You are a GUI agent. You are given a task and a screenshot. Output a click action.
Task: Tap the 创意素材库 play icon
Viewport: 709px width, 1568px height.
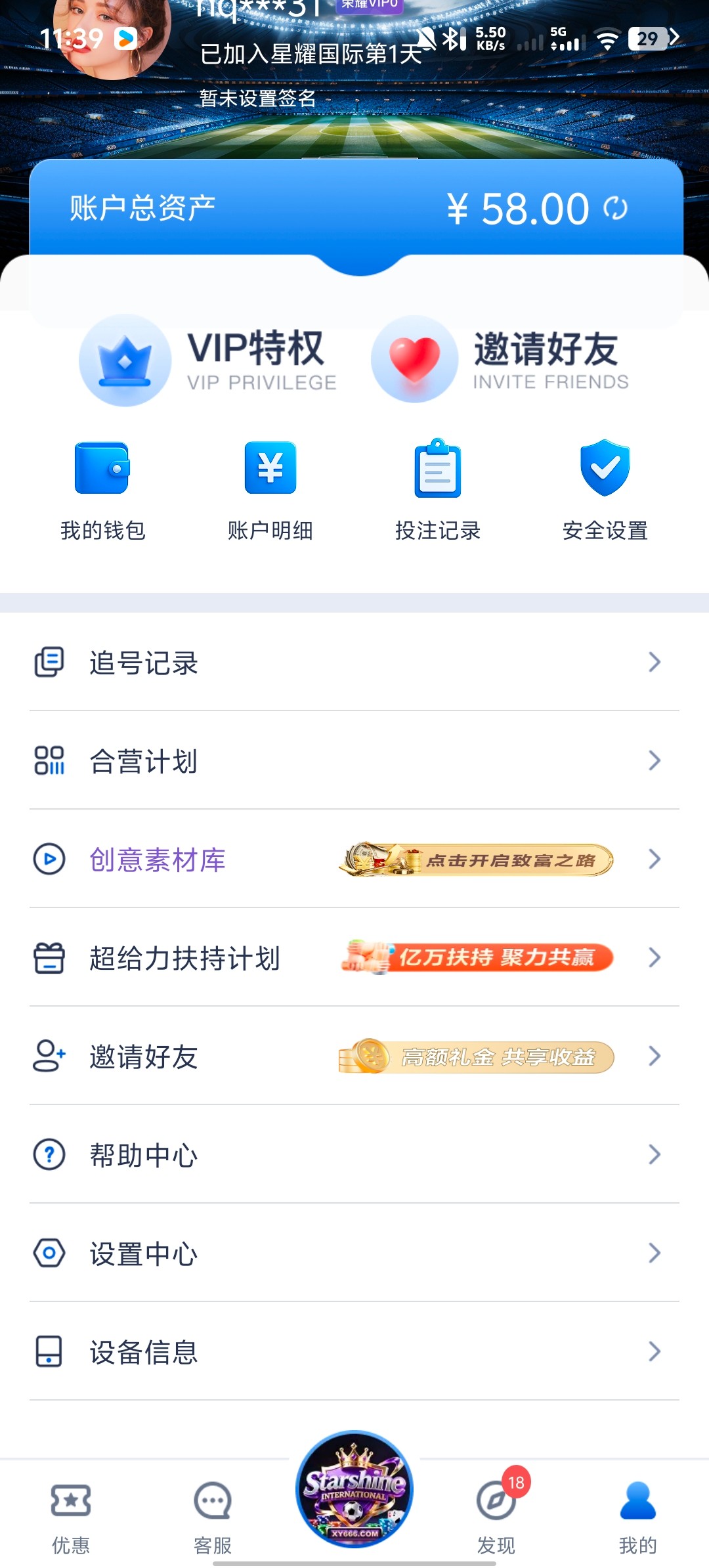pyautogui.click(x=49, y=858)
